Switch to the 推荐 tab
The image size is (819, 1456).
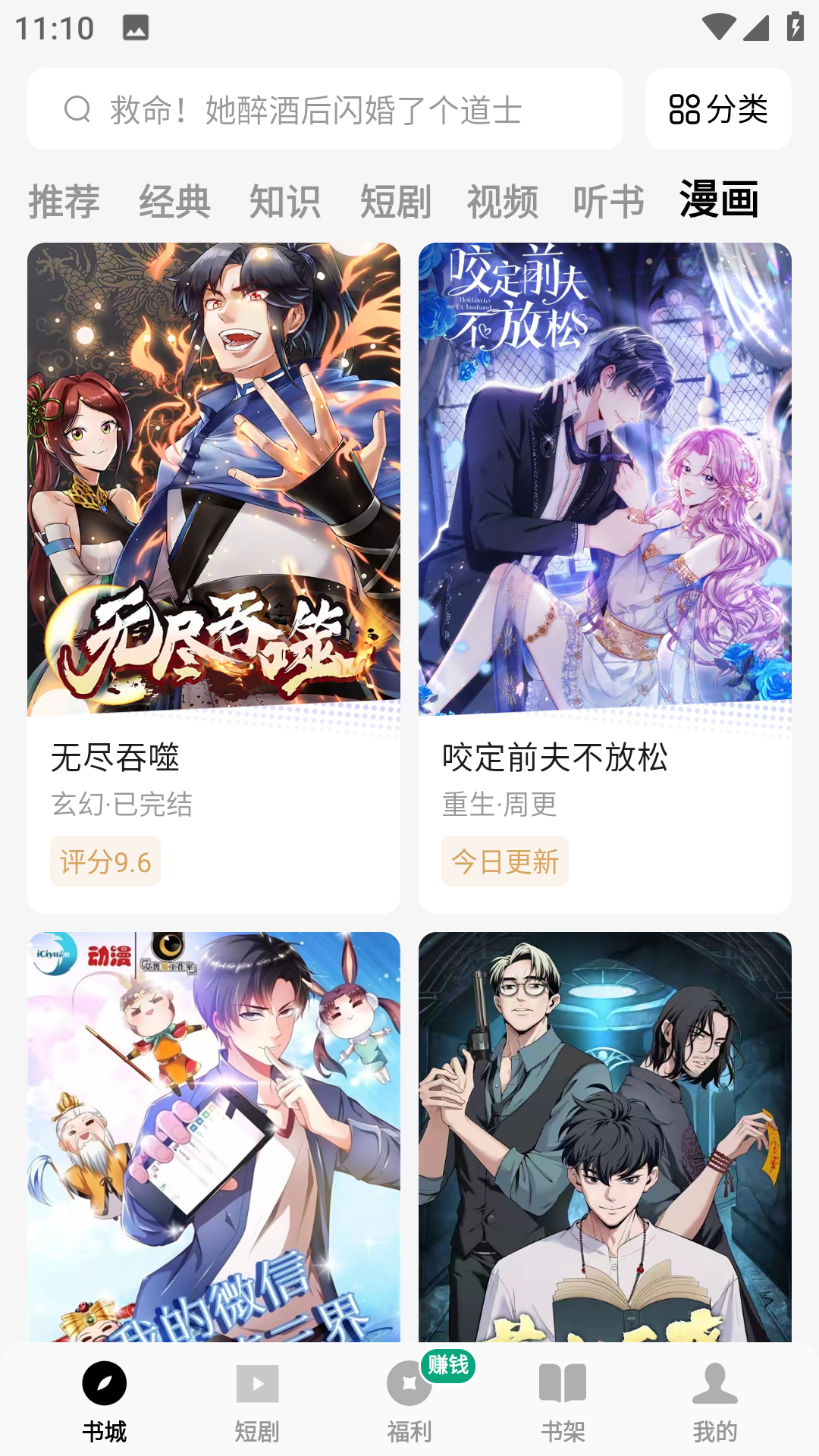click(x=64, y=202)
